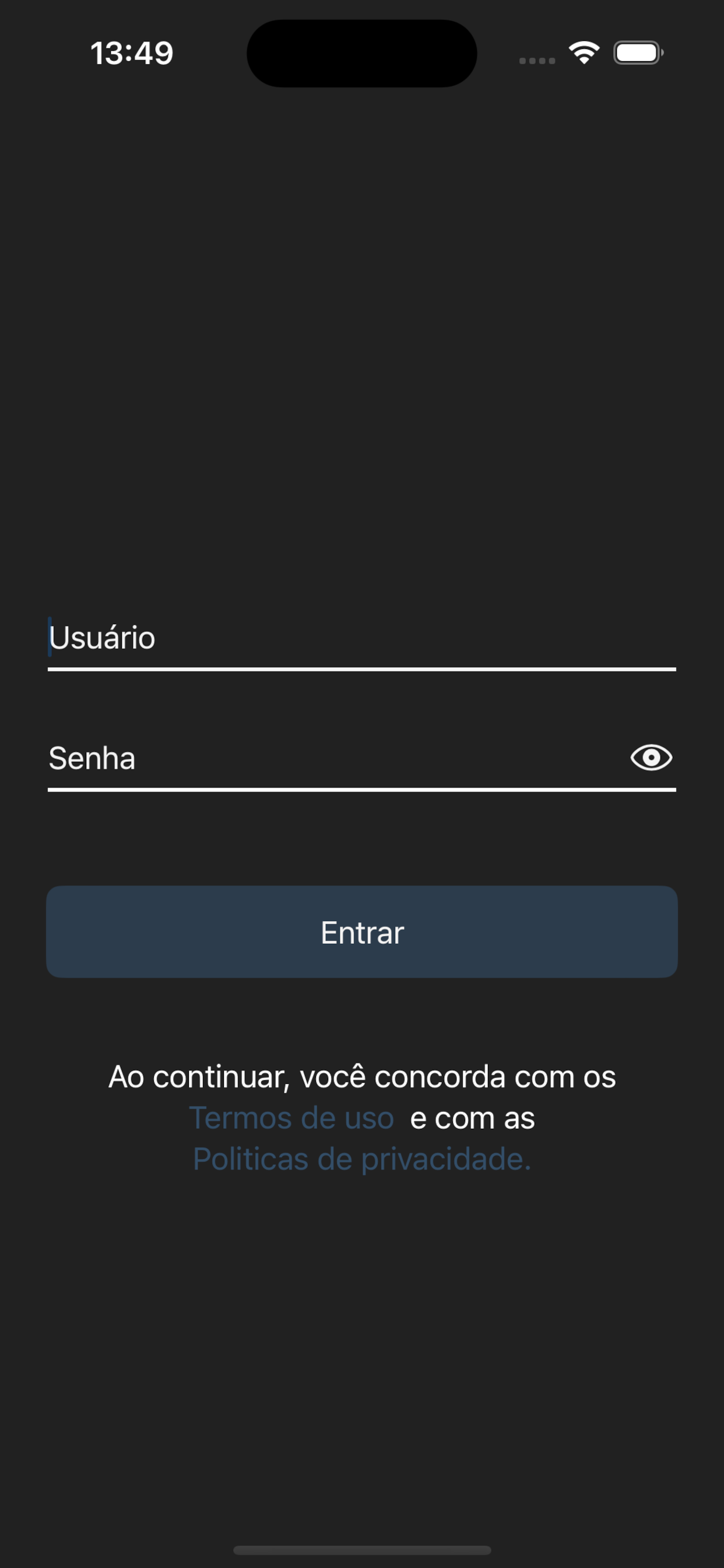
Task: Click the battery indicator icon
Action: tap(637, 54)
